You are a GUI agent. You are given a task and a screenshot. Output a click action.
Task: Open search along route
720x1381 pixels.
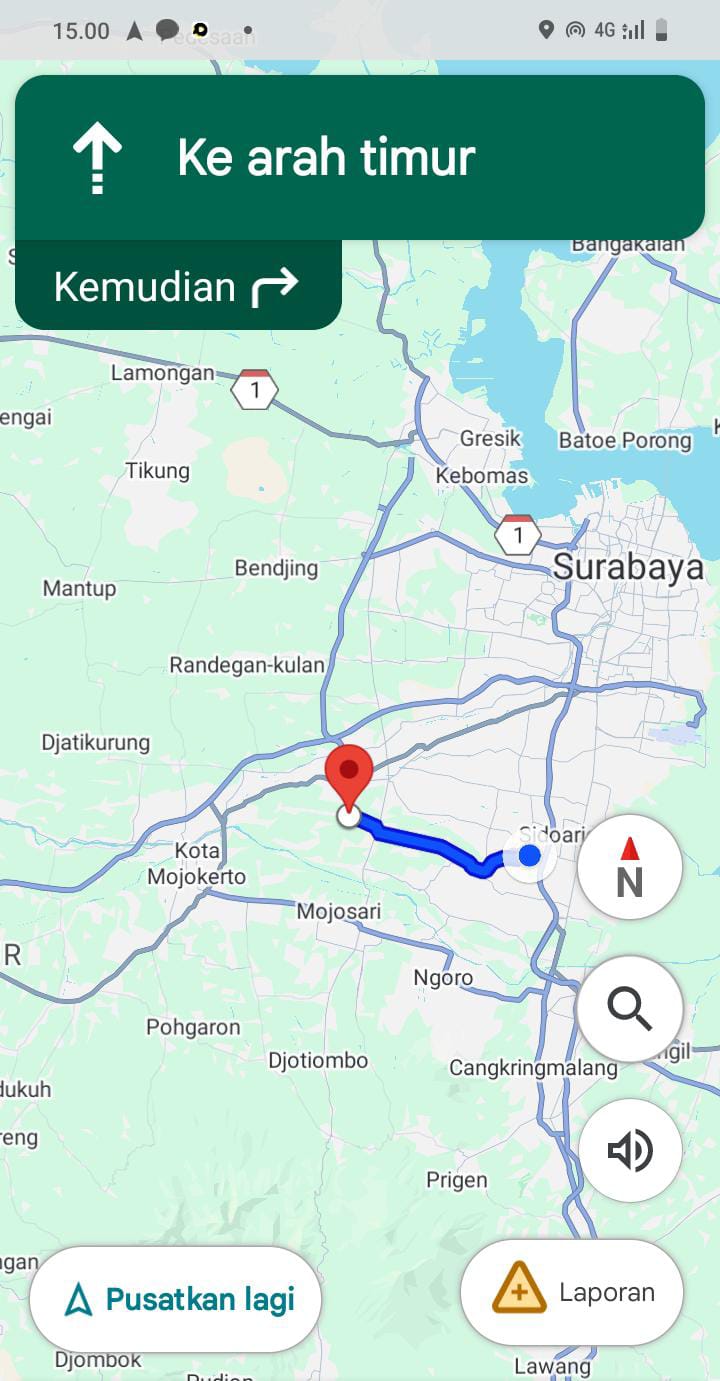click(630, 1009)
